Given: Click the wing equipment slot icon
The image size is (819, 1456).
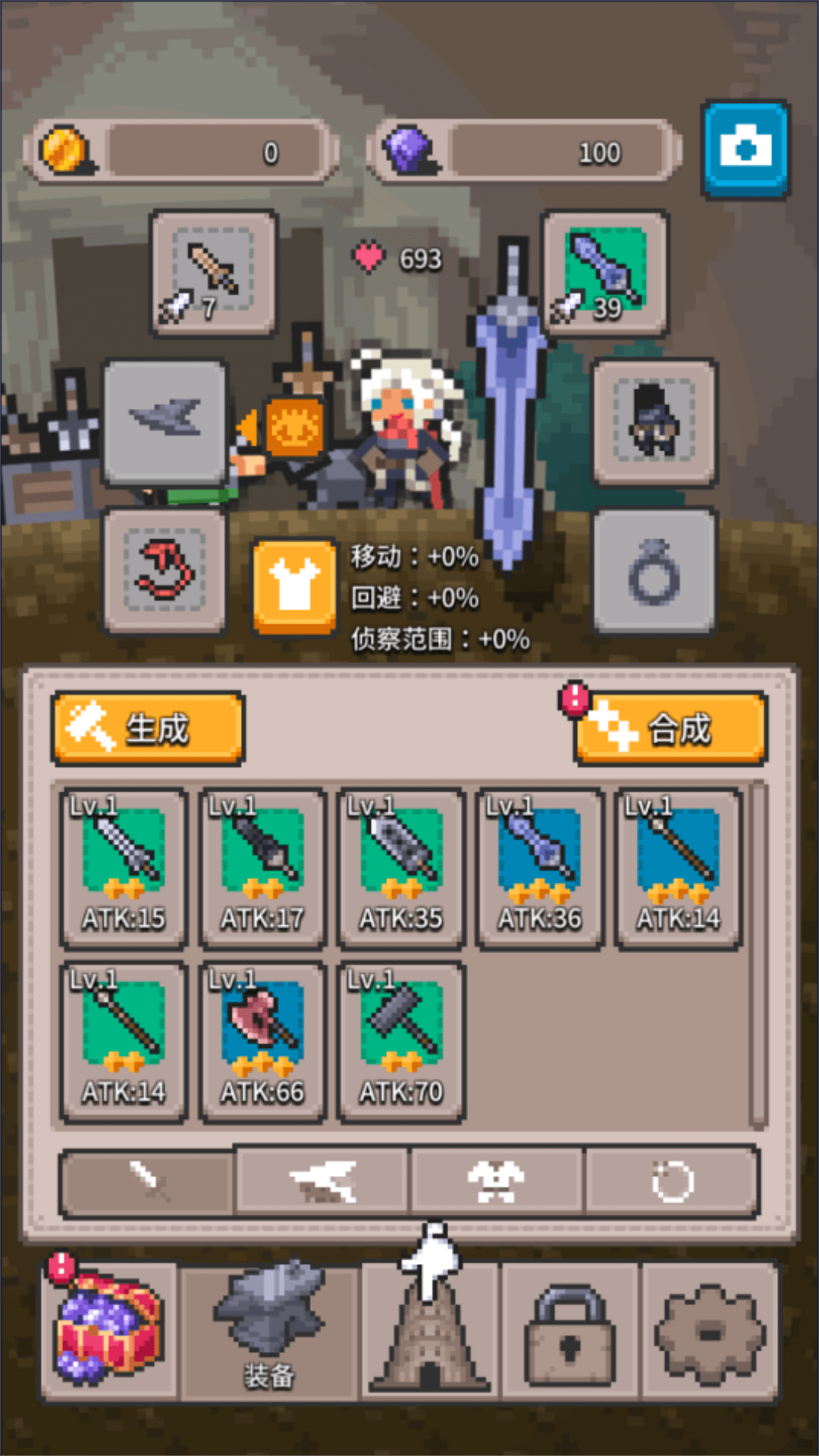Looking at the screenshot, I should (165, 422).
